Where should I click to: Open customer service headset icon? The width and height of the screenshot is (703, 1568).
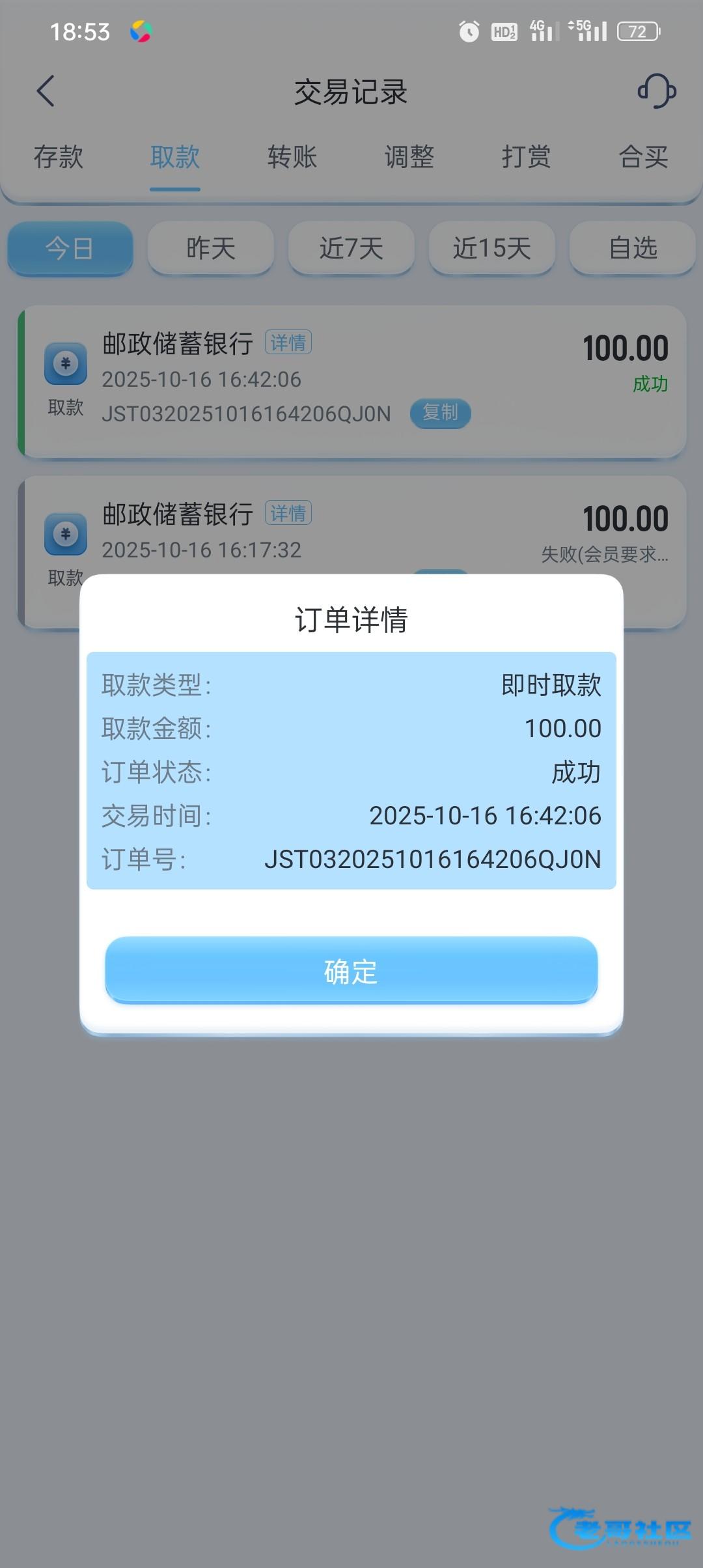(656, 91)
